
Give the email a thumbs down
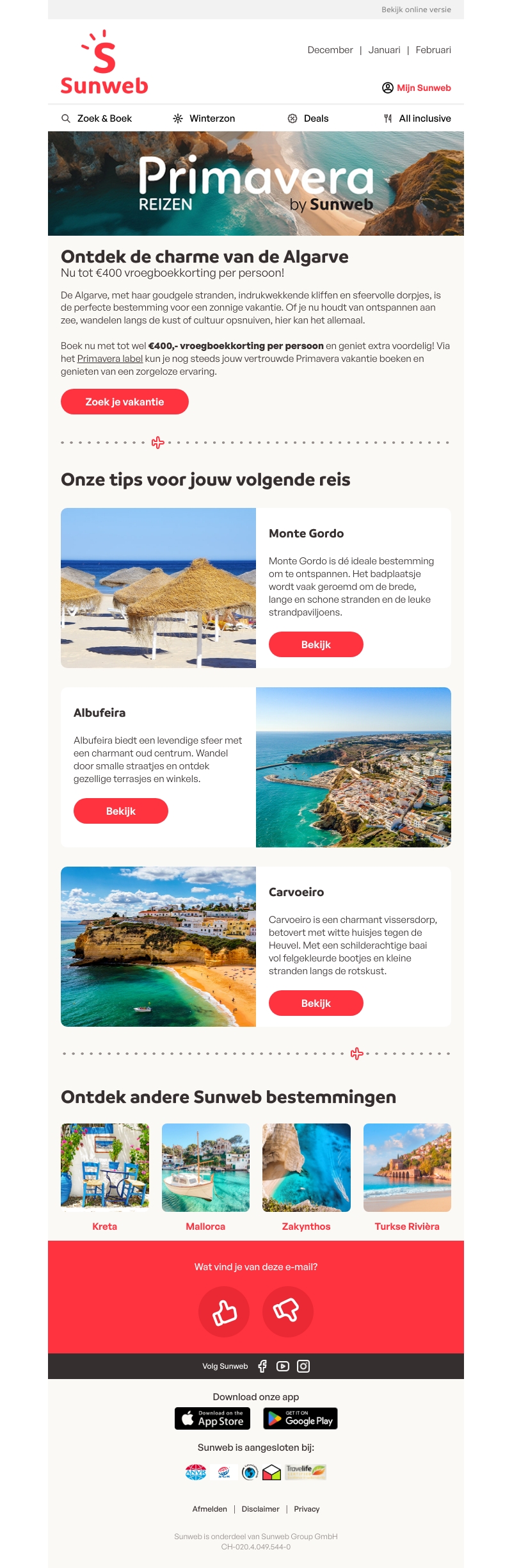pos(287,1312)
